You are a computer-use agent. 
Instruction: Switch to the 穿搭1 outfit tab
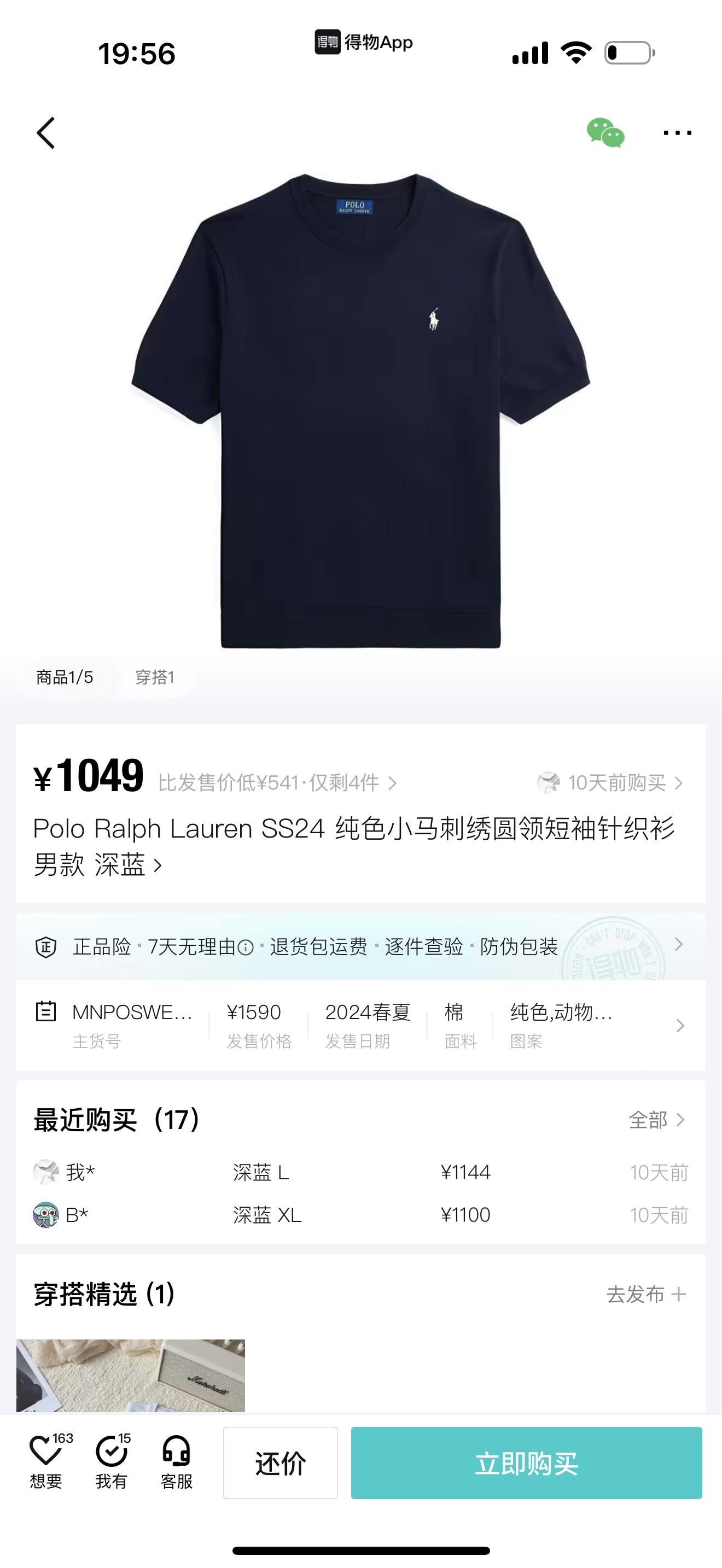pos(155,677)
